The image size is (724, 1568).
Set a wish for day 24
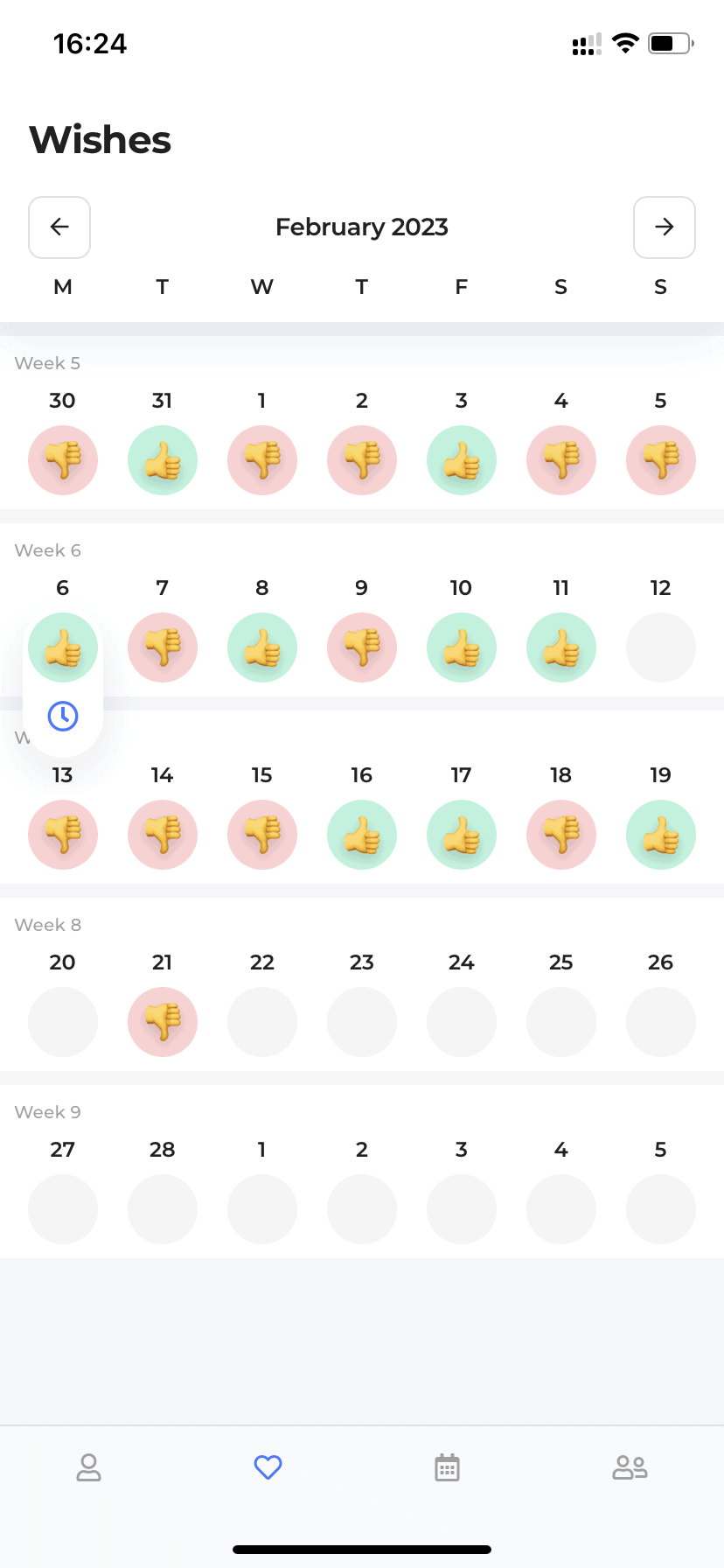462,1022
